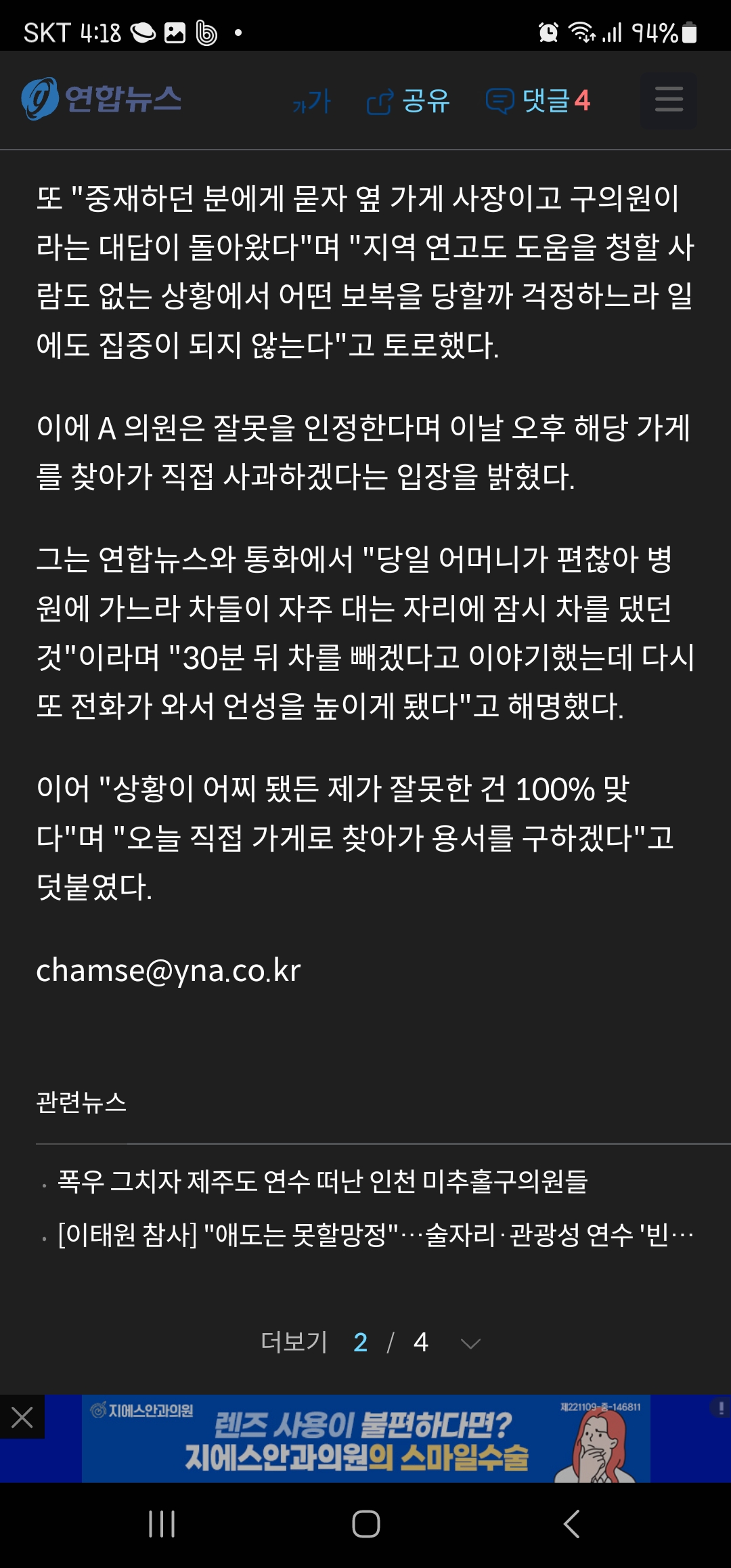The image size is (731, 1568).
Task: Open the Yonhap News home logo
Action: [x=102, y=99]
